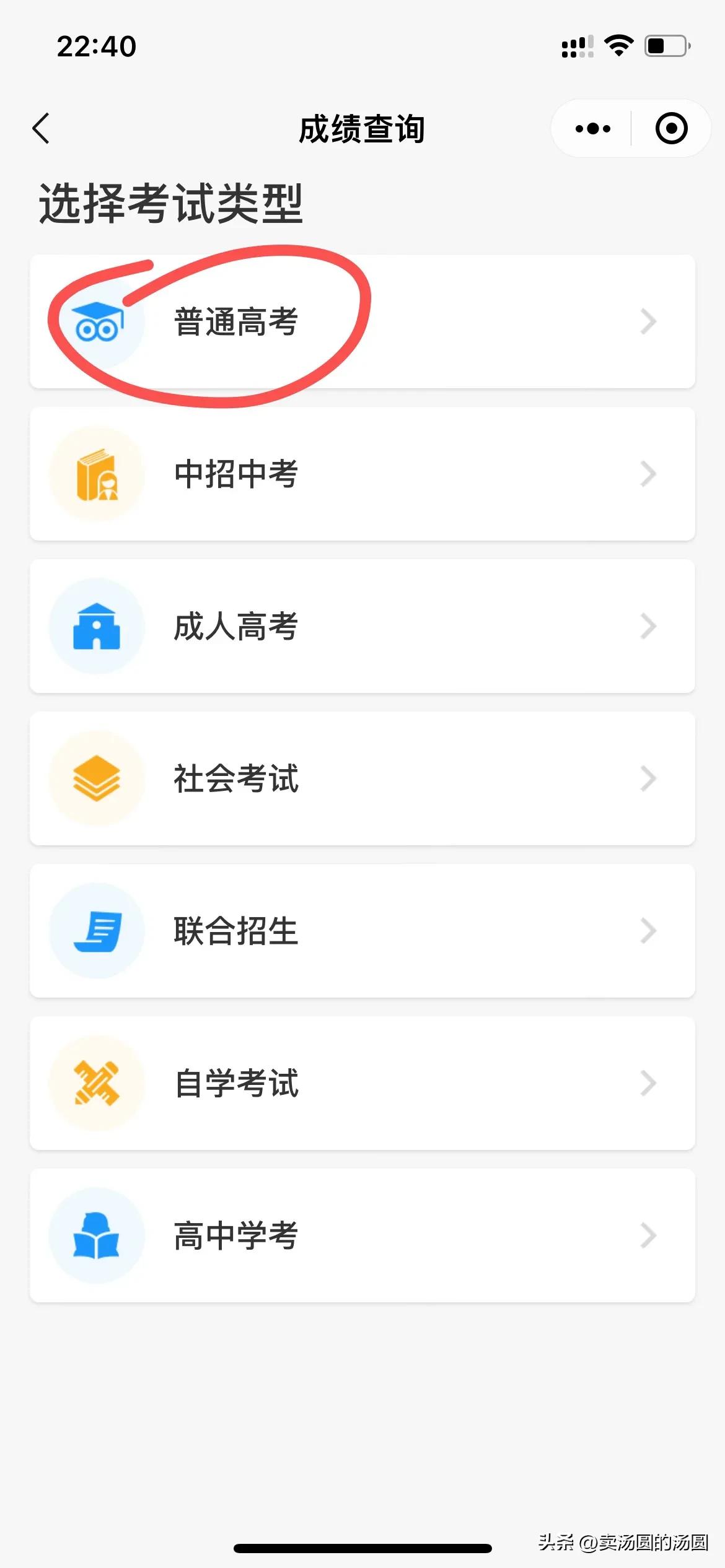Expand the 普通高考 row chevron
The height and width of the screenshot is (1568, 725).
coord(648,322)
